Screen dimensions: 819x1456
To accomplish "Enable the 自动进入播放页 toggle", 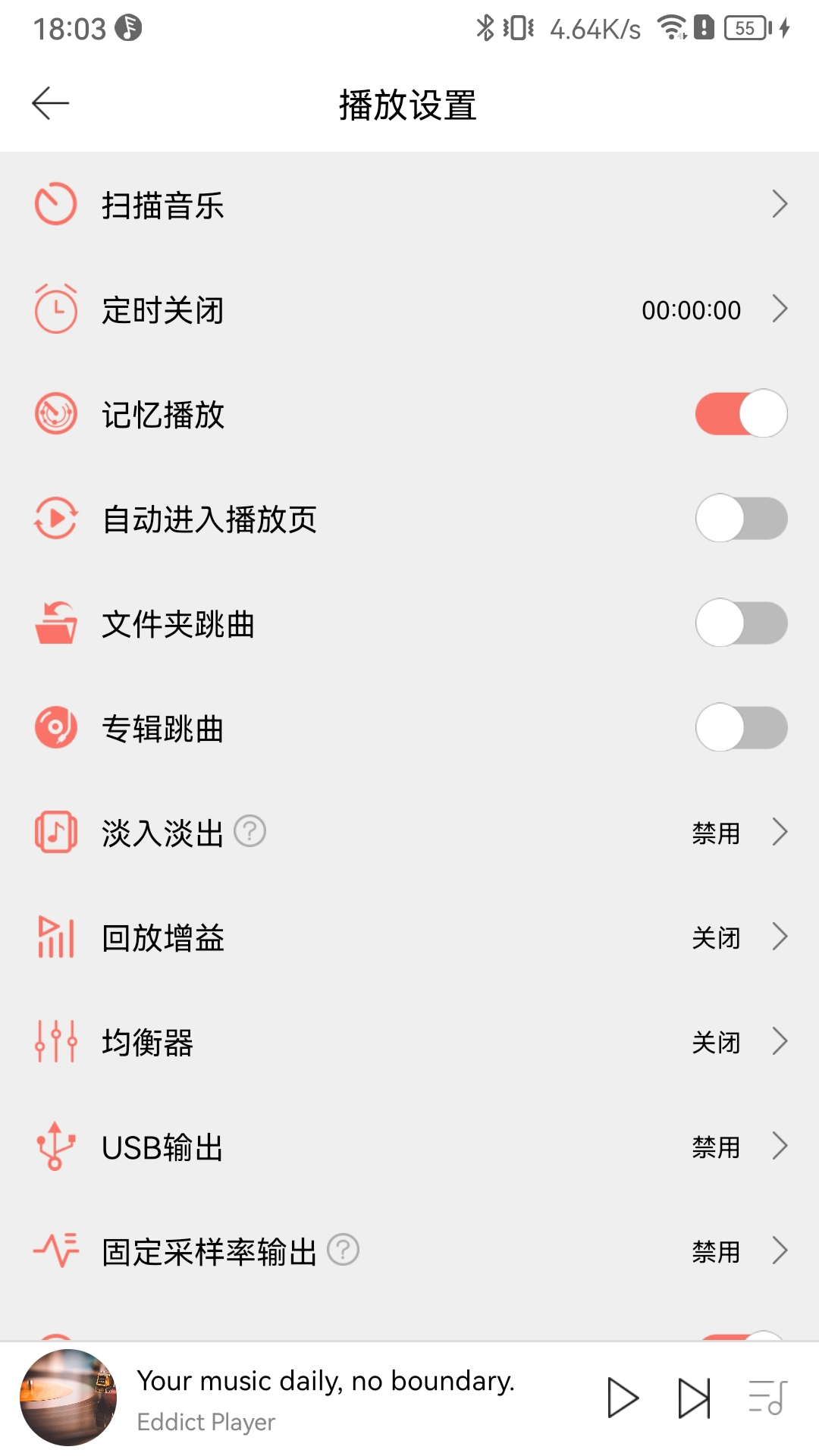I will 741,518.
